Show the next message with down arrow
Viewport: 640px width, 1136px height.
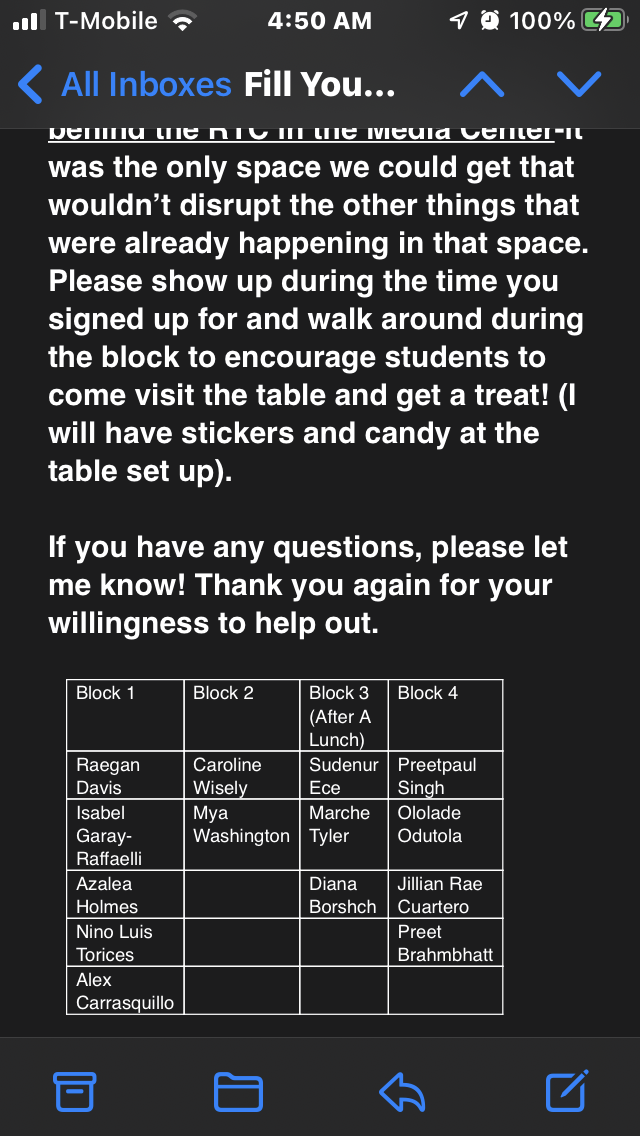coord(579,85)
